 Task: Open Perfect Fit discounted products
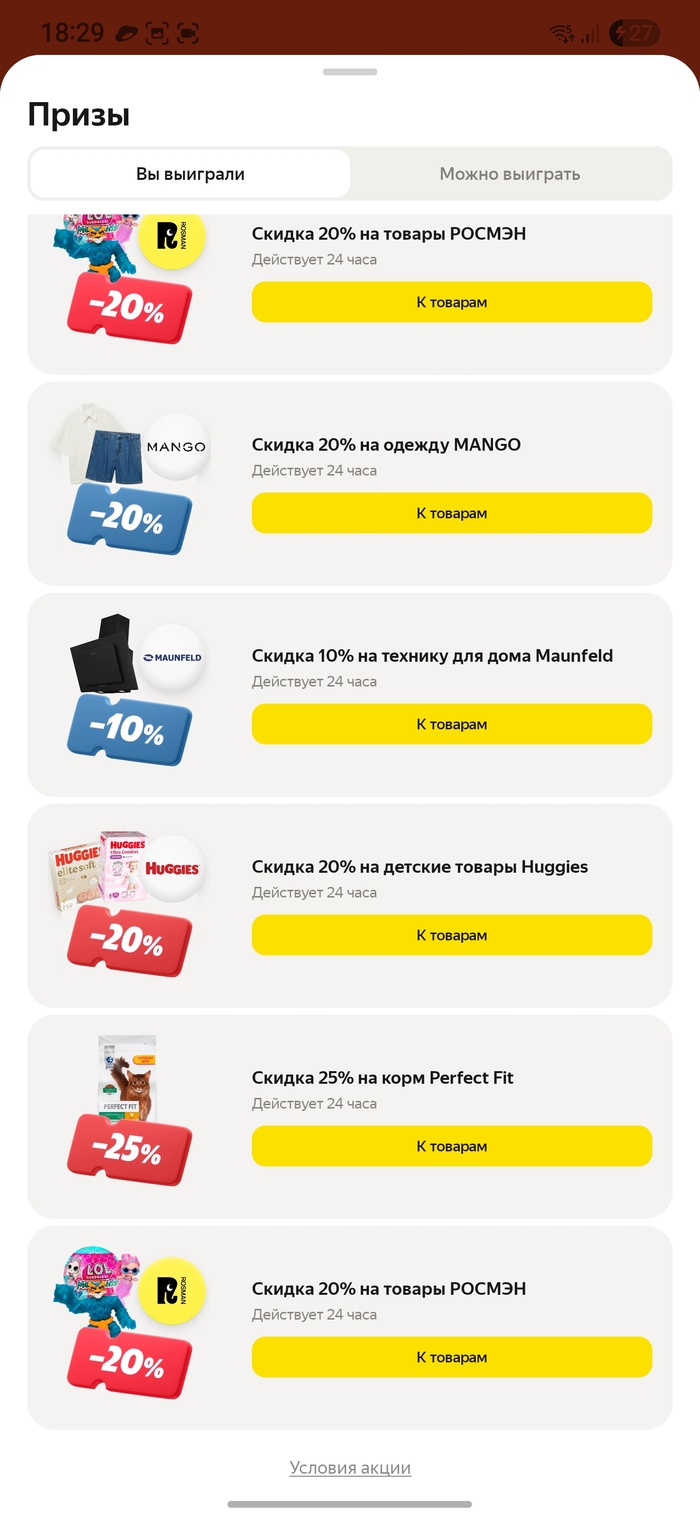click(451, 1146)
